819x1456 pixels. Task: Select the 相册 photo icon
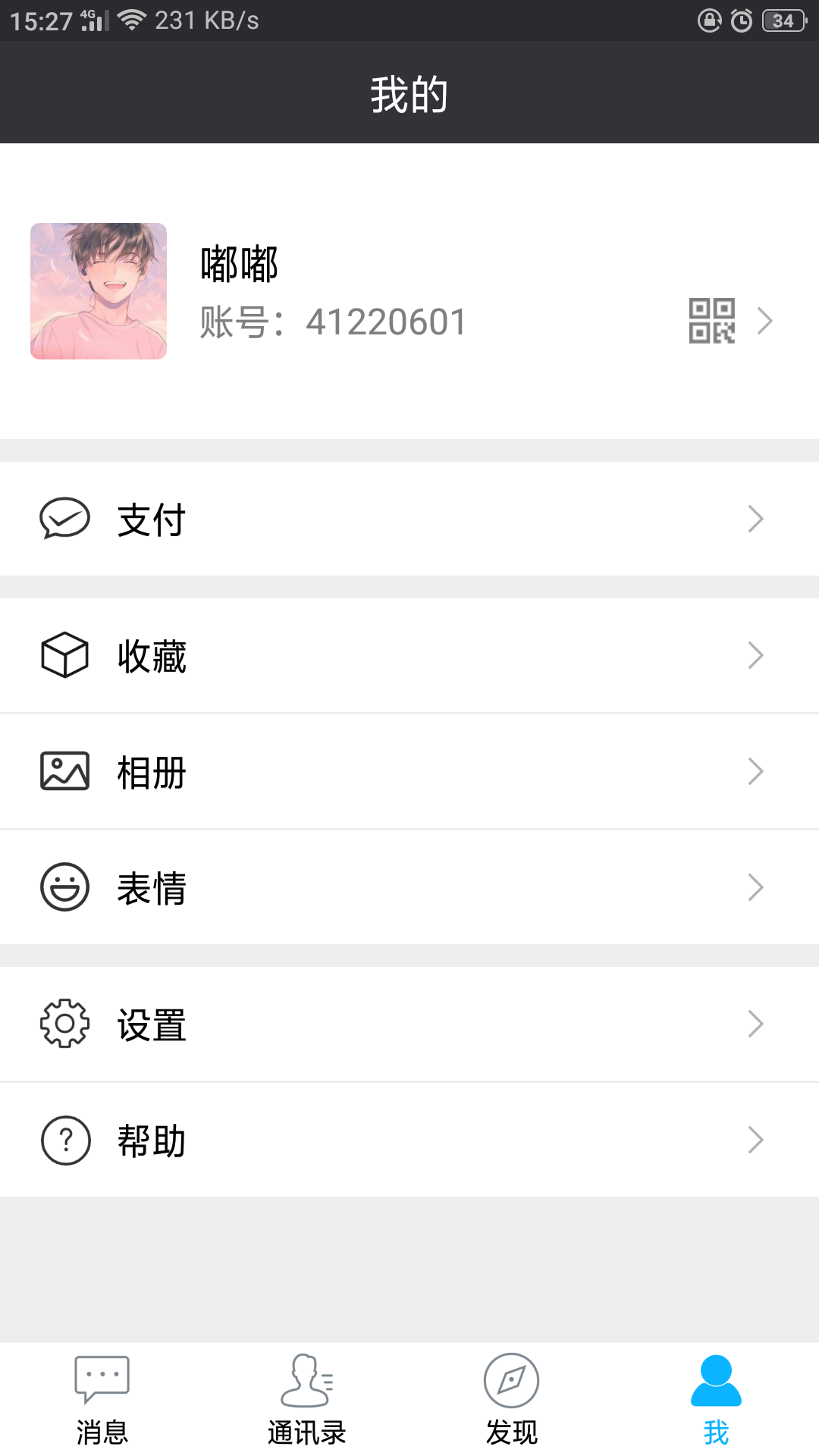(x=64, y=770)
